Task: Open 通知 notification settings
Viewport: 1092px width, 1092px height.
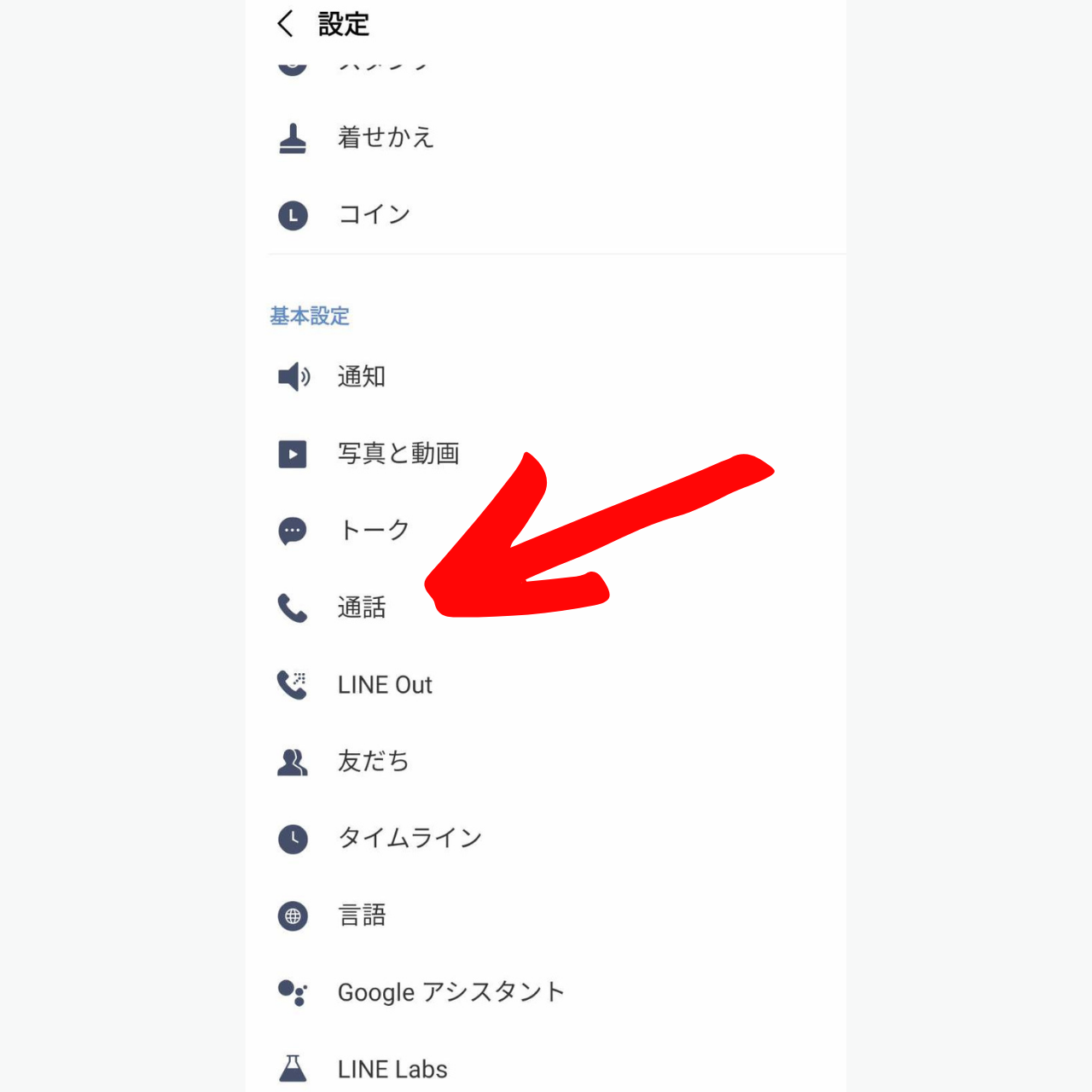Action: [x=361, y=376]
